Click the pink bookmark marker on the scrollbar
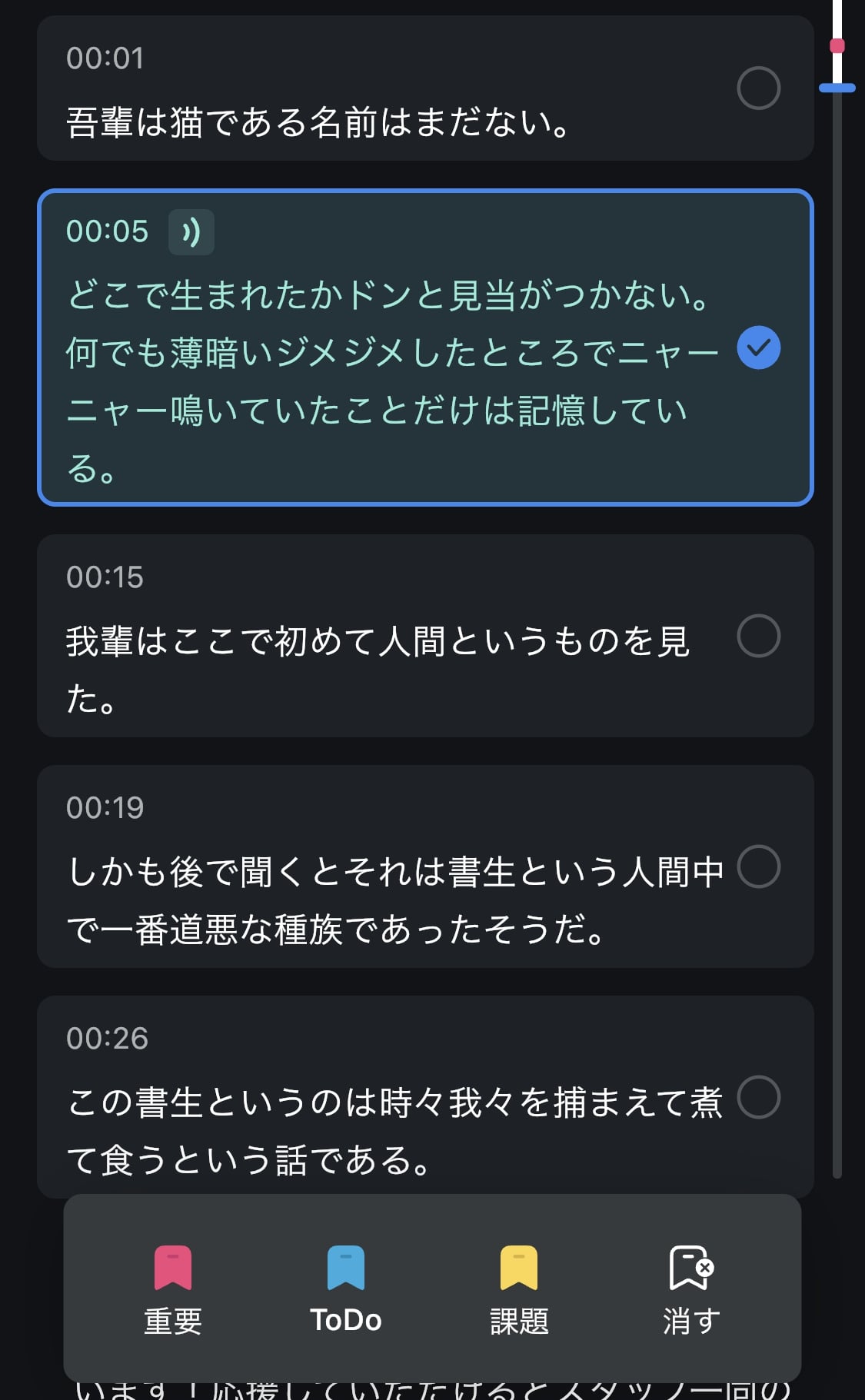Viewport: 865px width, 1400px height. pos(837,46)
